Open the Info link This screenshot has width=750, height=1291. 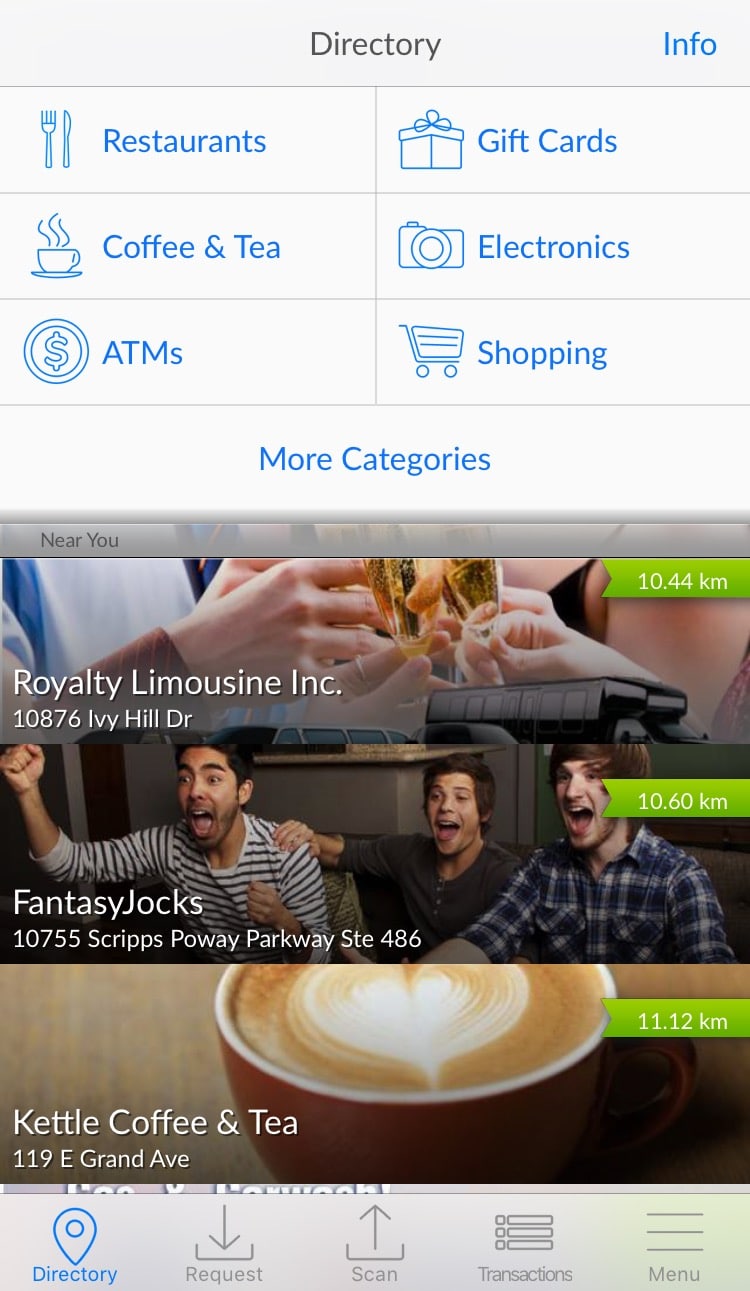(x=689, y=44)
